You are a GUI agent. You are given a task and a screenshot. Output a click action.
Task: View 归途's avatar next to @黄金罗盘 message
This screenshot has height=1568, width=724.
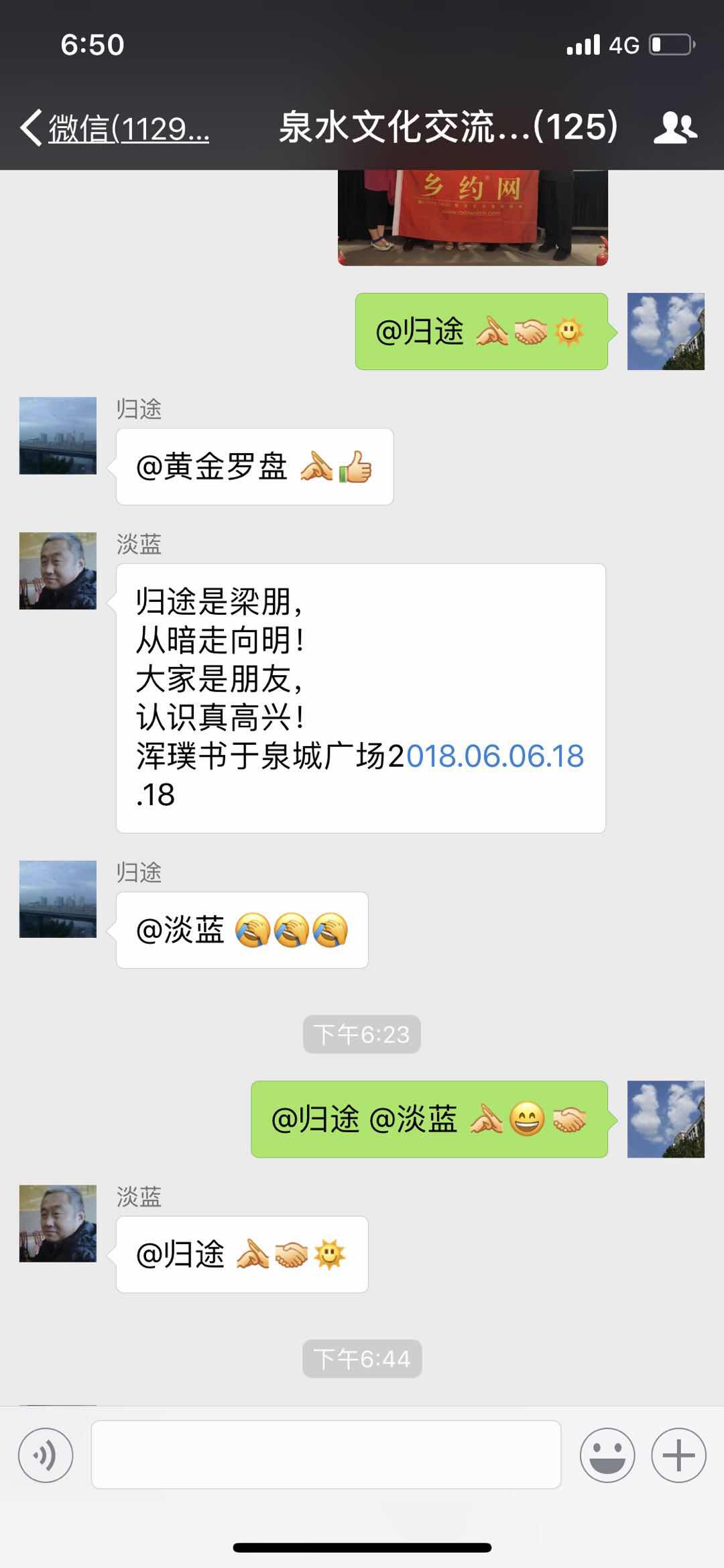point(58,436)
